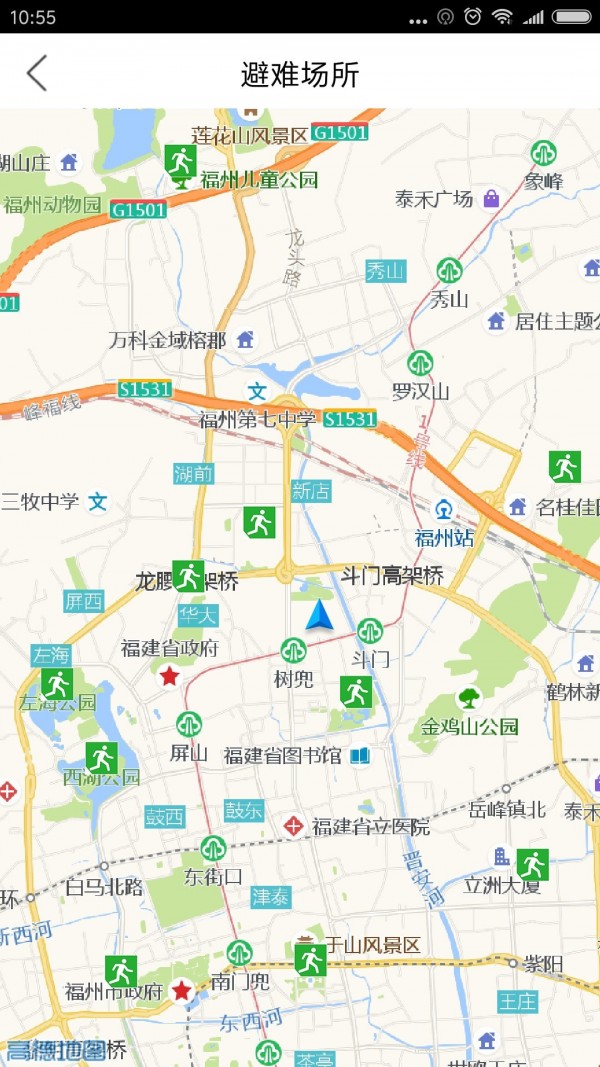
Task: Select the shelter marker at 福州儿童公园
Action: 181,160
